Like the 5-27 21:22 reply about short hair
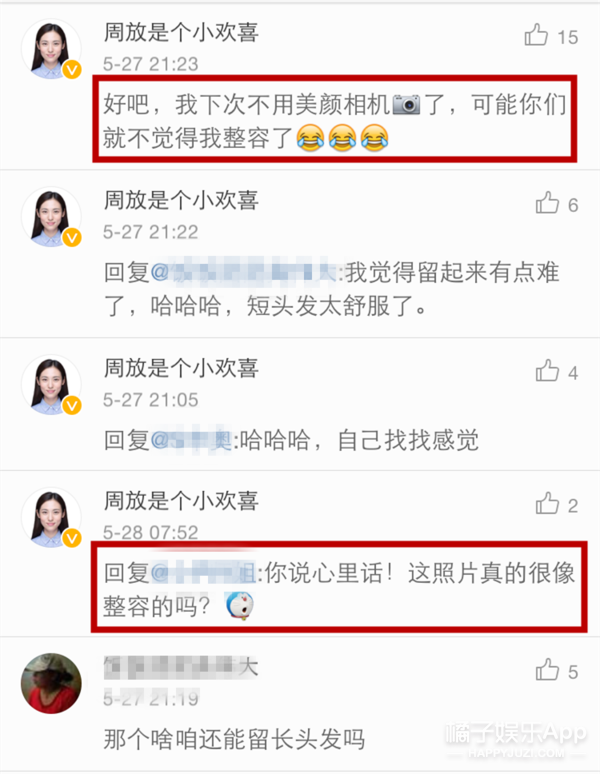 click(547, 204)
